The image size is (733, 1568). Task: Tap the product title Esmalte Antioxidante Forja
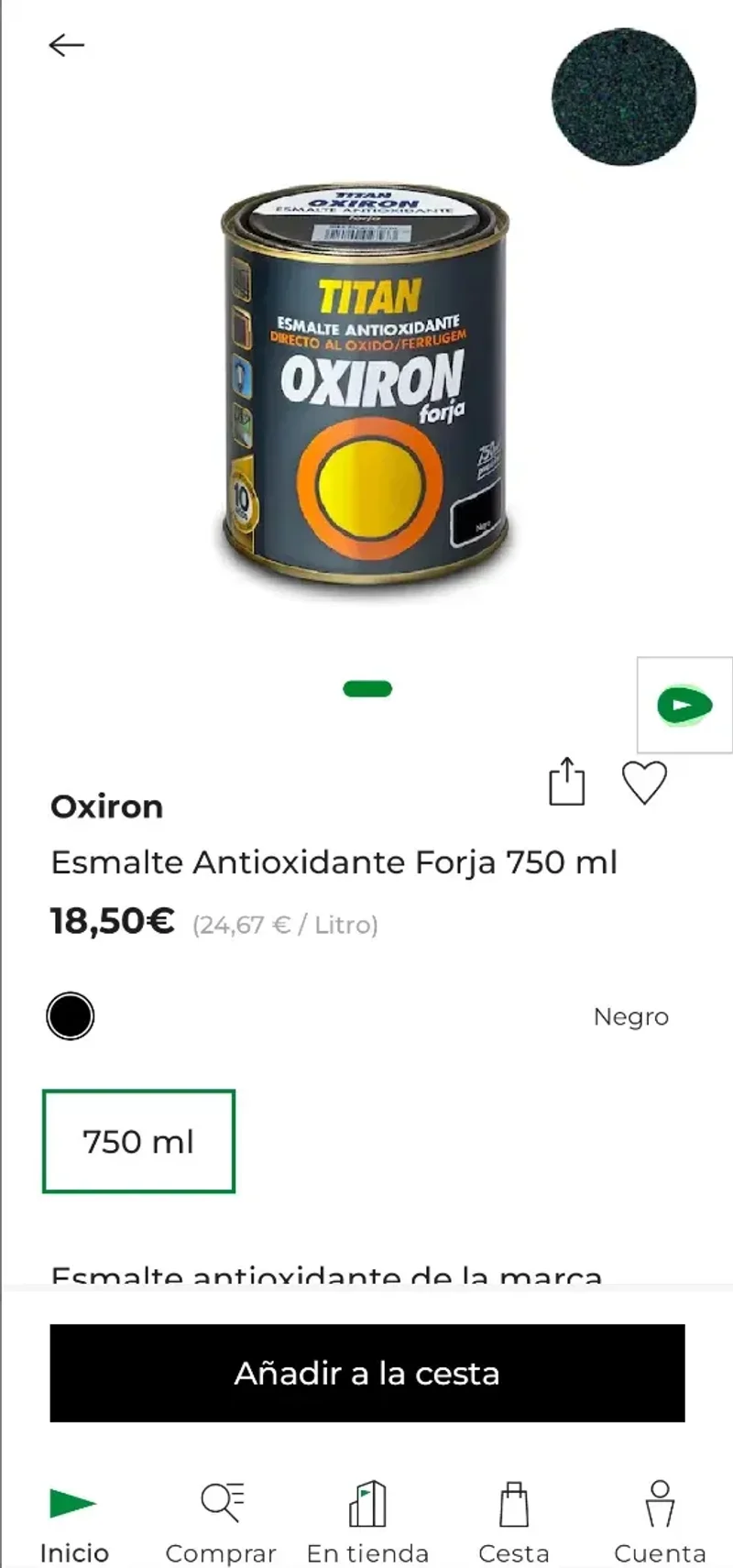(x=335, y=861)
